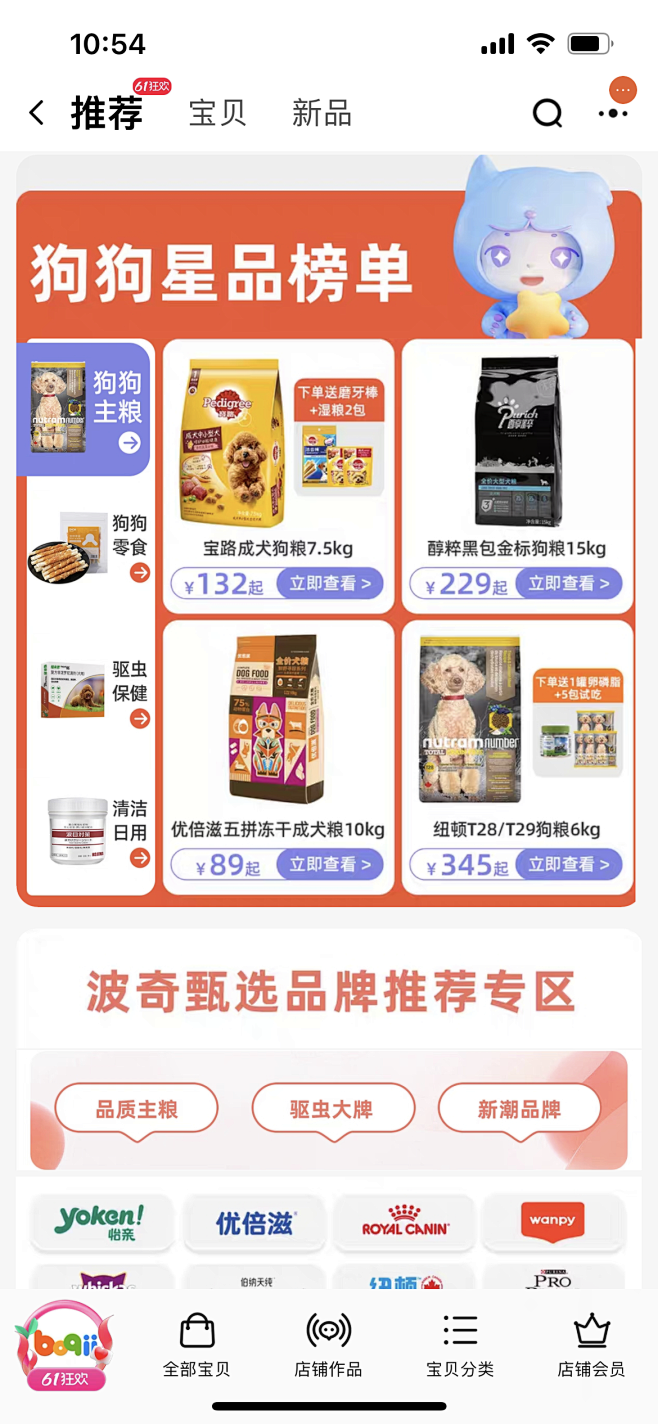658x1424 pixels.
Task: Choose the 新潮品牌 brand chip
Action: pos(519,1109)
